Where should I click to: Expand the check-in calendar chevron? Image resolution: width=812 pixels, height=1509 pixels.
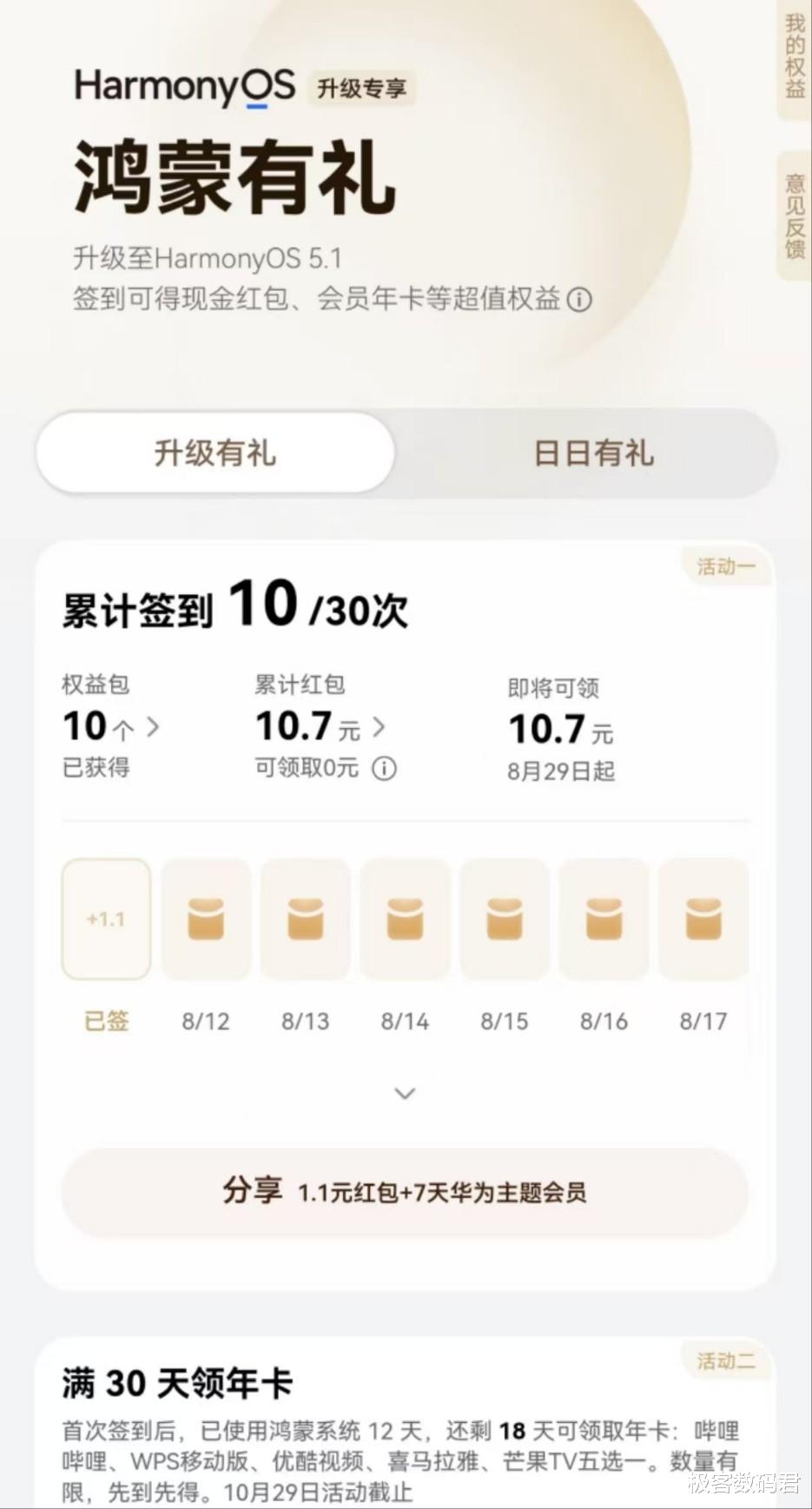405,1093
